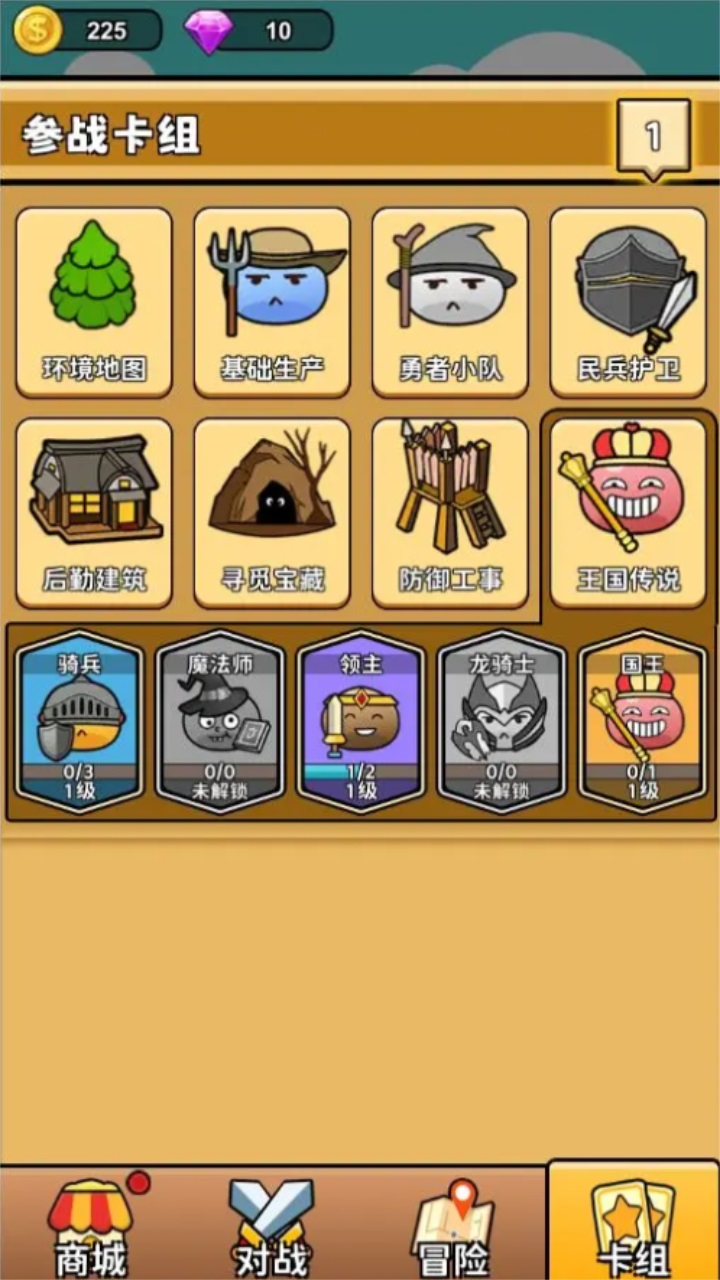Tap the 卡组 tab

click(633, 1226)
